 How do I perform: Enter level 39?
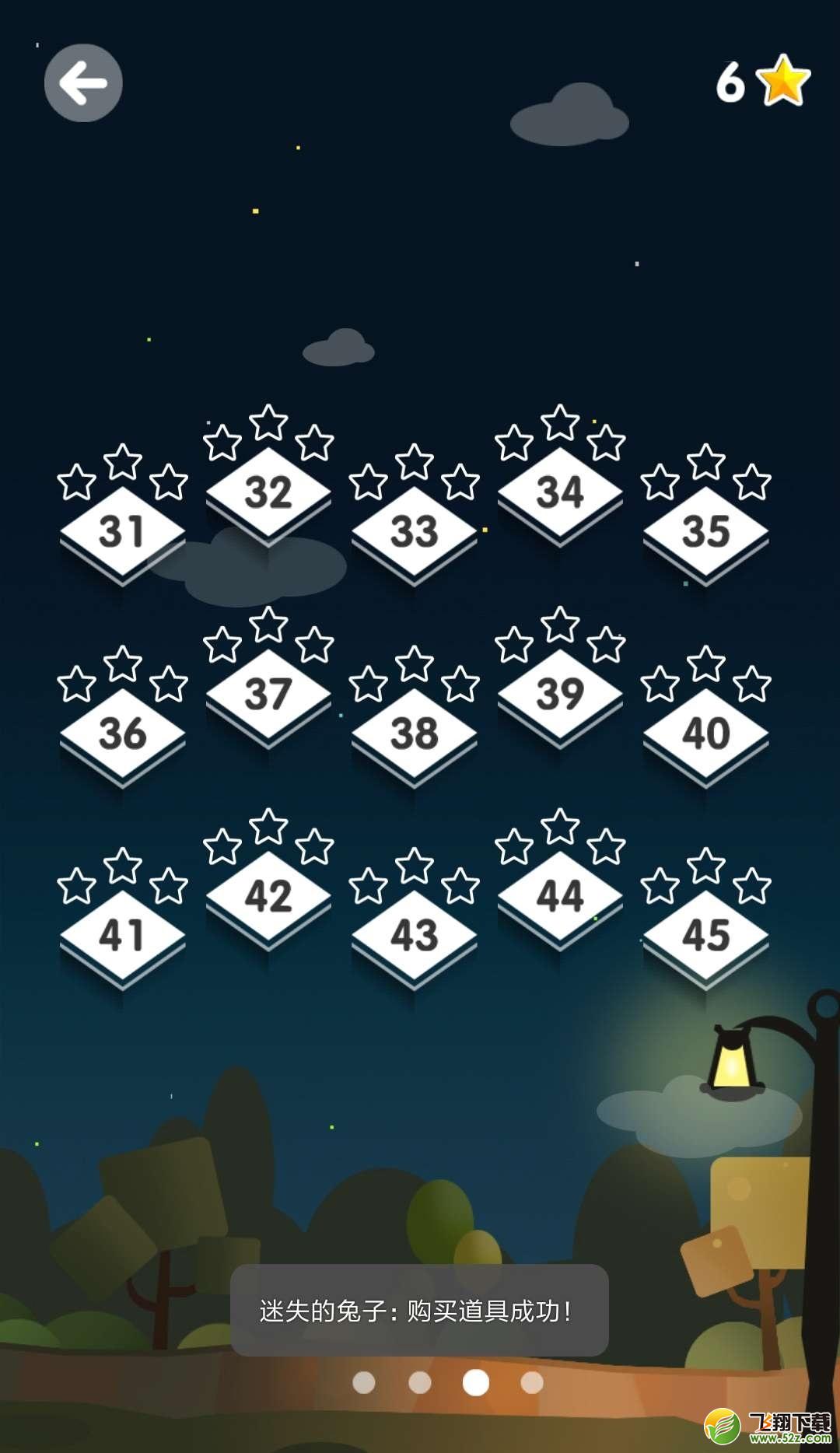click(x=560, y=695)
